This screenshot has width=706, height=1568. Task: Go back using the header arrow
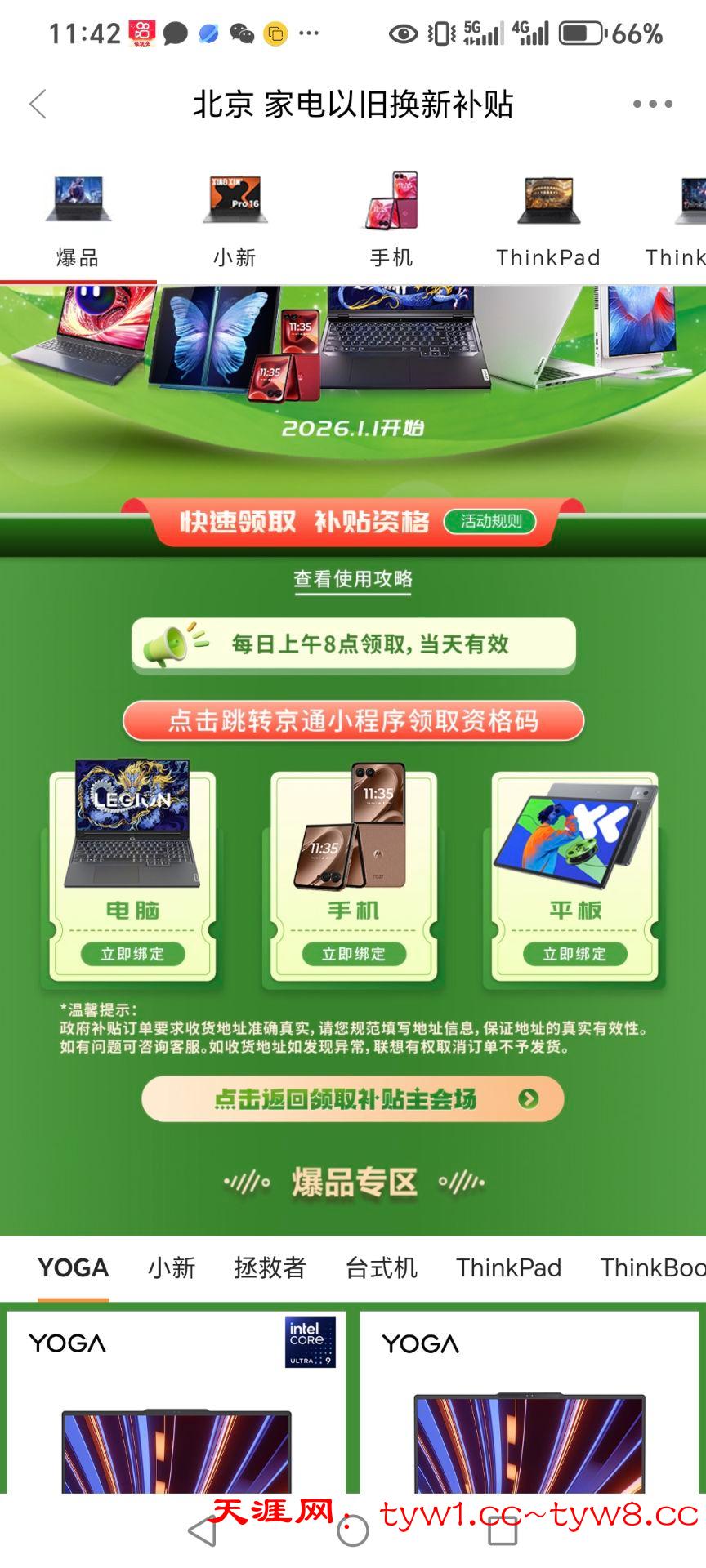click(x=38, y=105)
